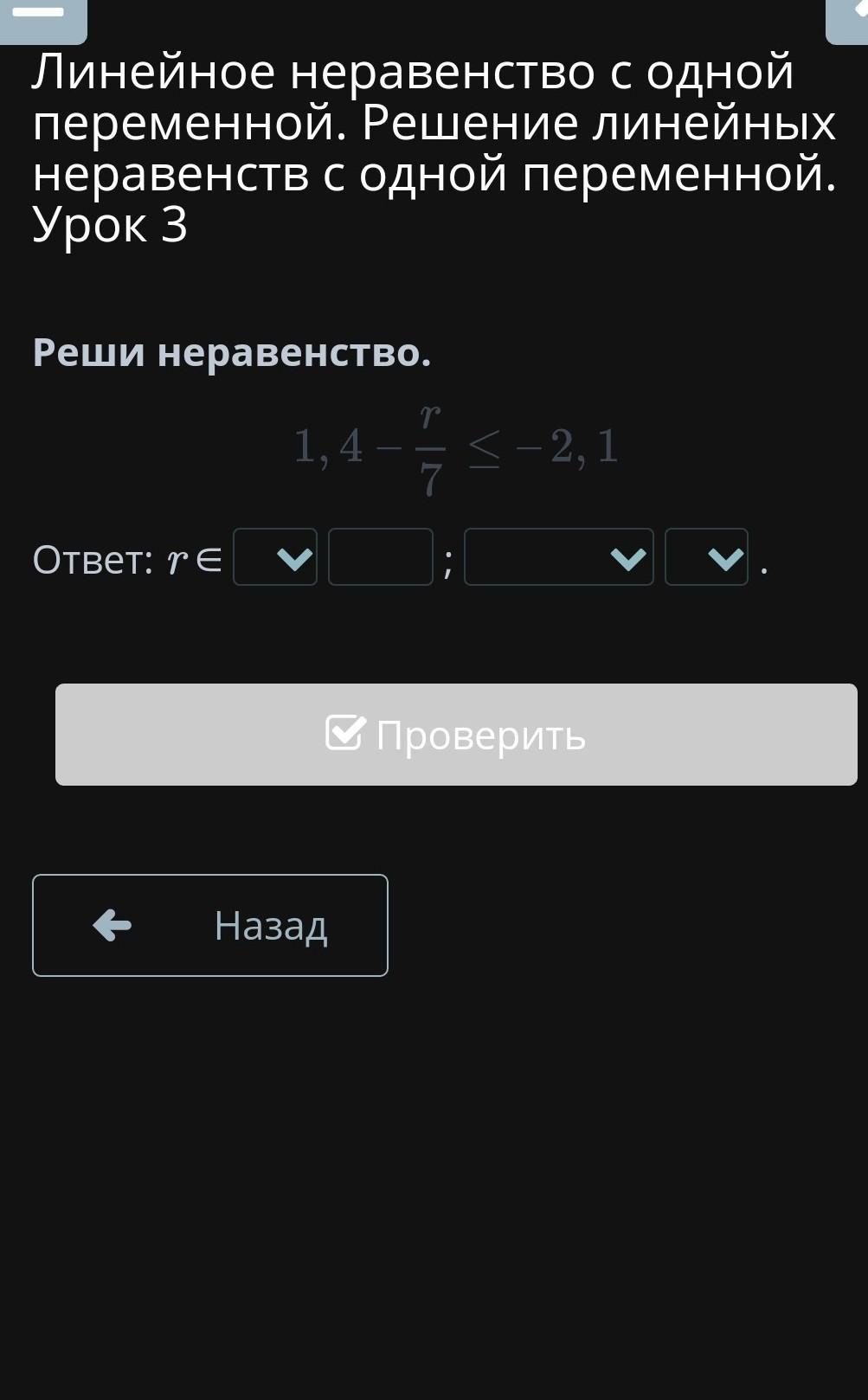Check the answer with Проверить
868x1400 pixels.
pyautogui.click(x=456, y=735)
